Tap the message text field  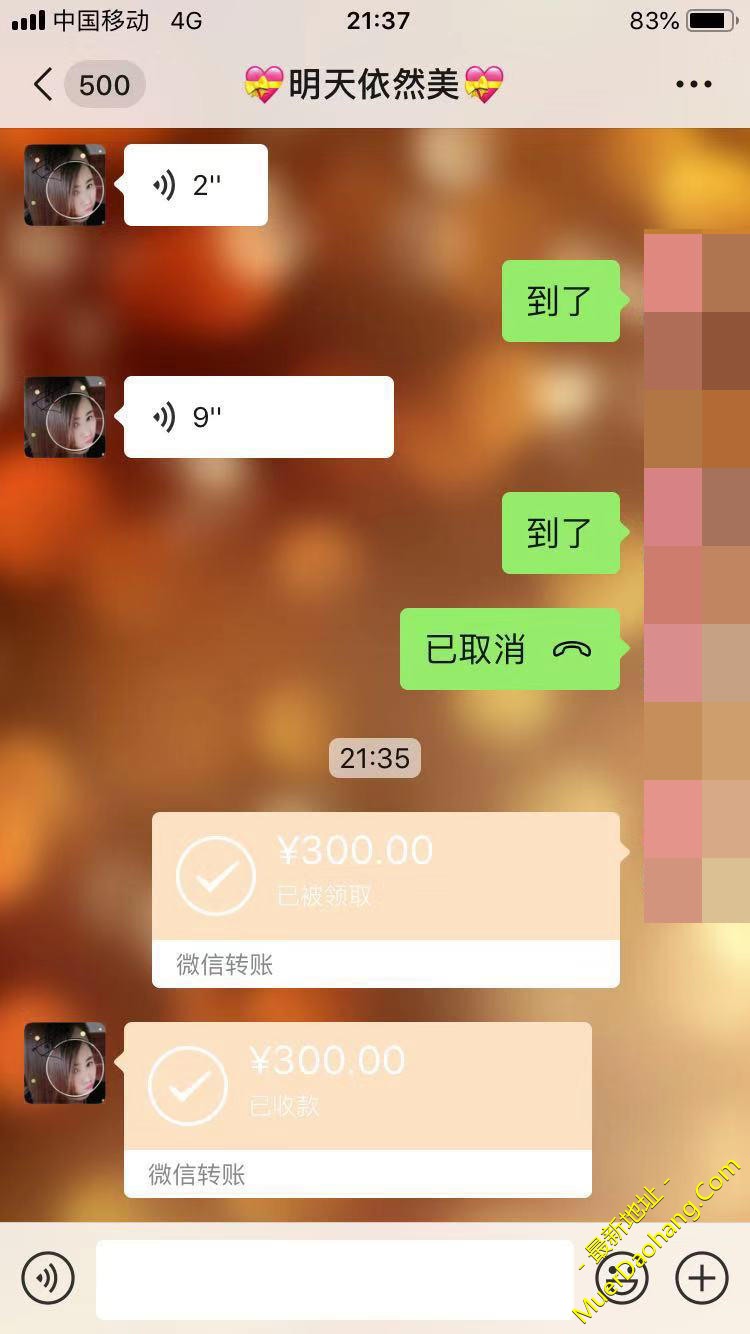(x=335, y=1278)
